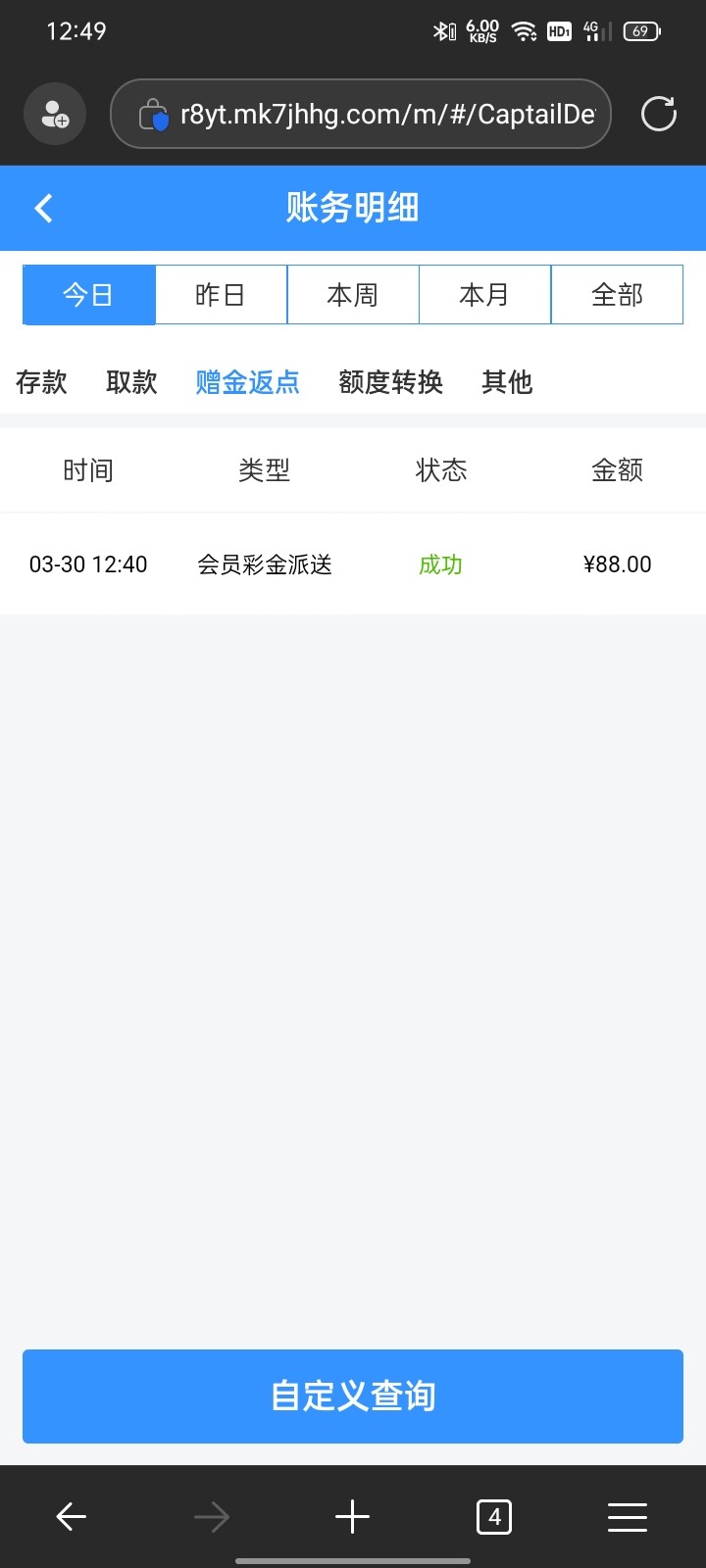Screen dimensions: 706x1568
Task: Reload the page in the browser
Action: point(659,114)
